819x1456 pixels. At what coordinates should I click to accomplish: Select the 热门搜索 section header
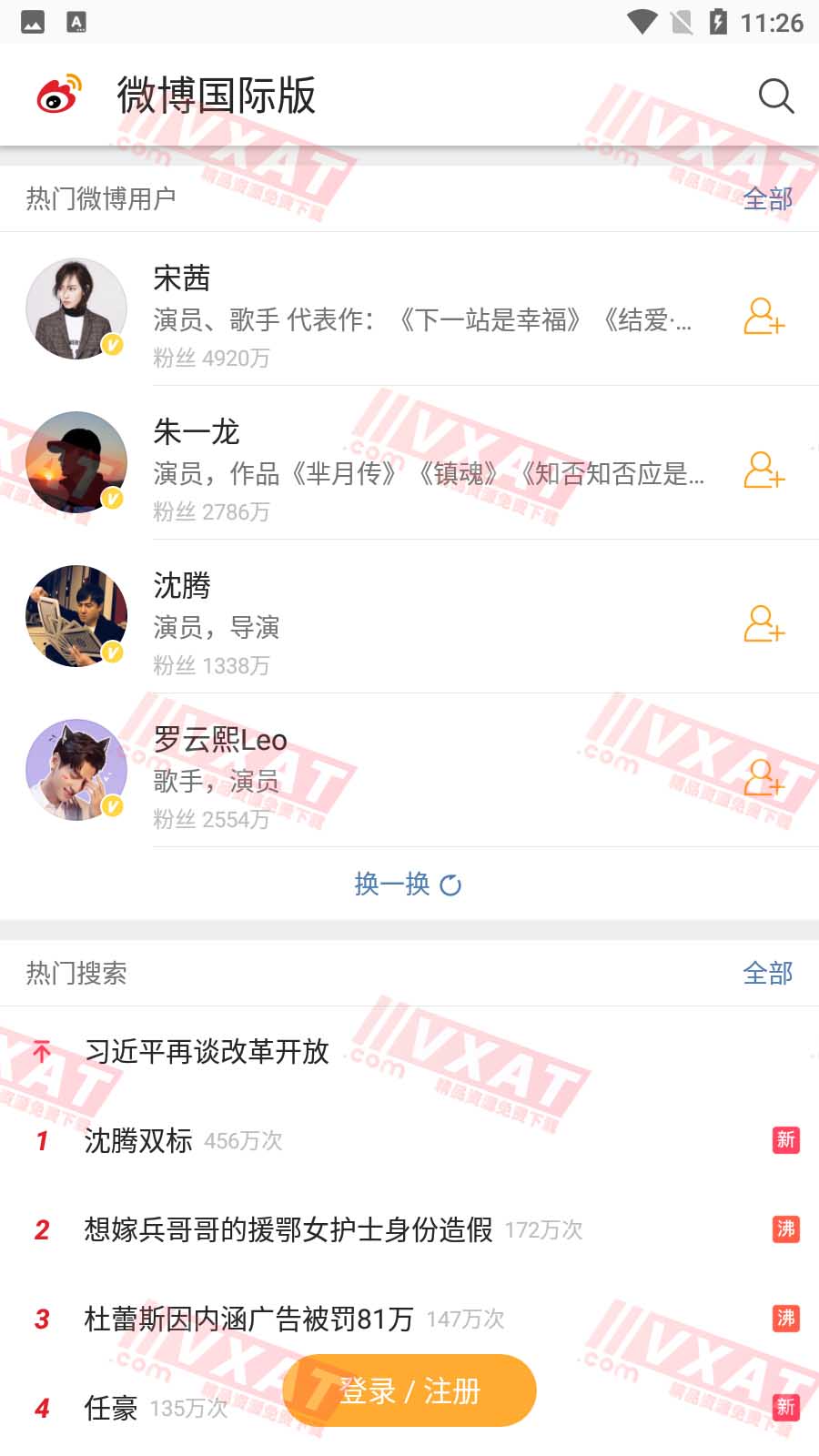tap(75, 973)
